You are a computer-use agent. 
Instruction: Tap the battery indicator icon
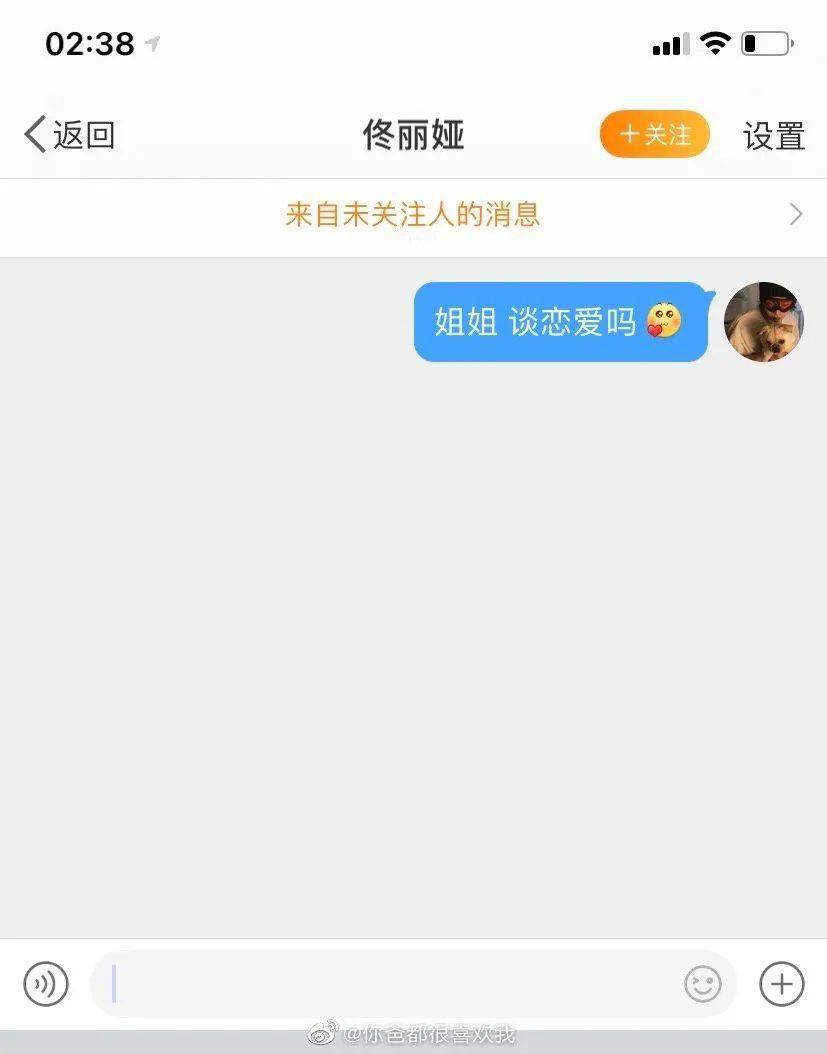pyautogui.click(x=766, y=44)
